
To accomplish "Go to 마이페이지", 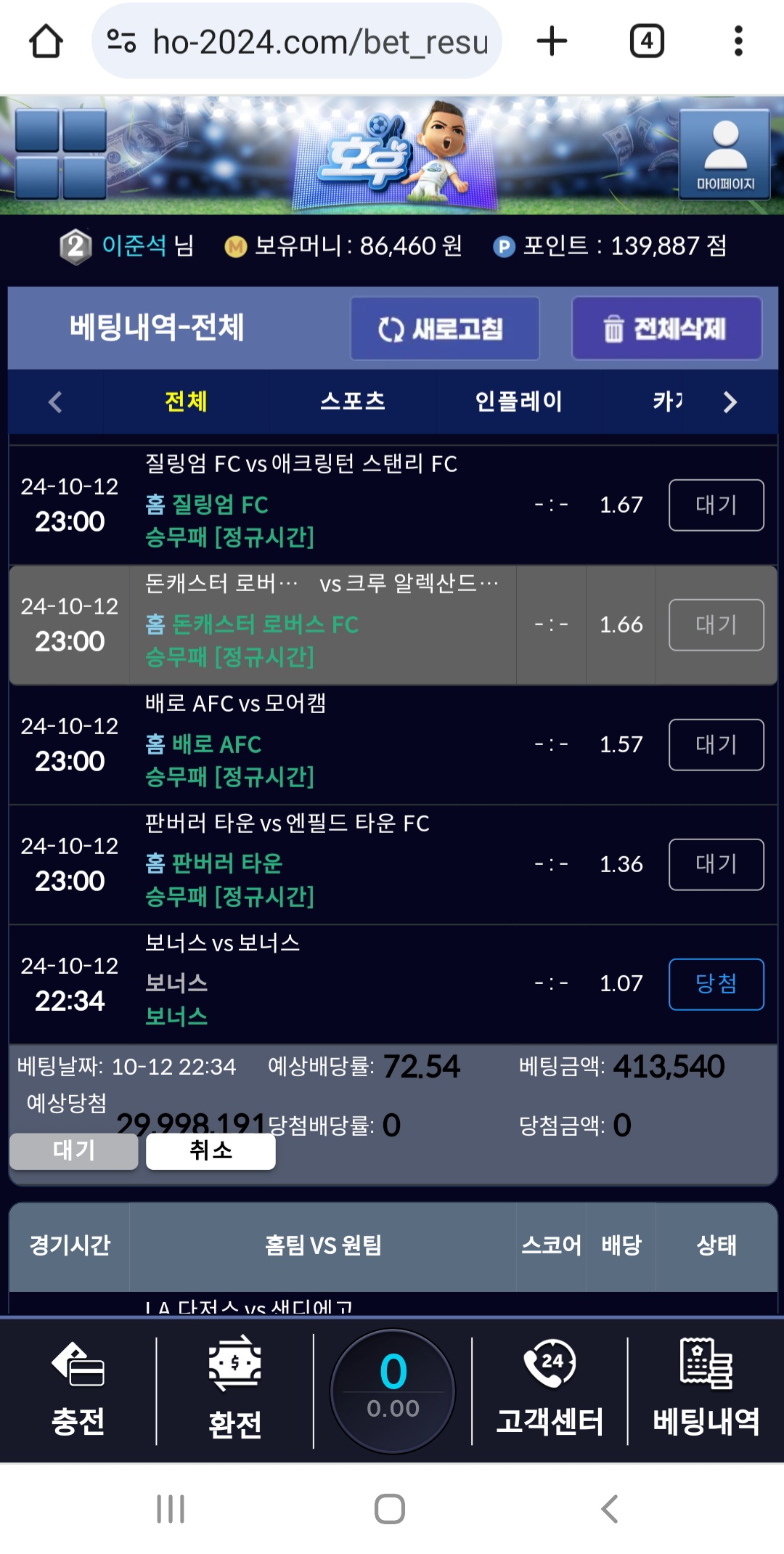I will click(x=724, y=154).
